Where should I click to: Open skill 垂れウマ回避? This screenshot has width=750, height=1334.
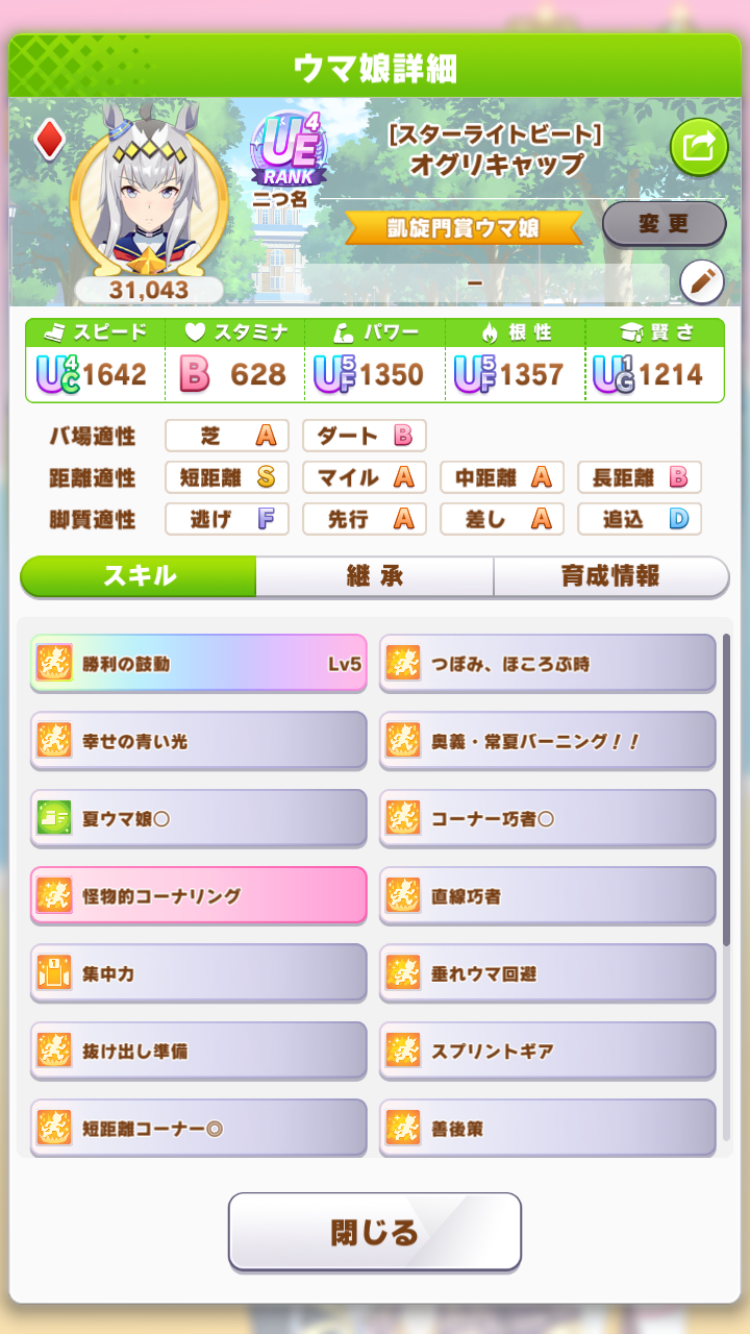point(547,973)
